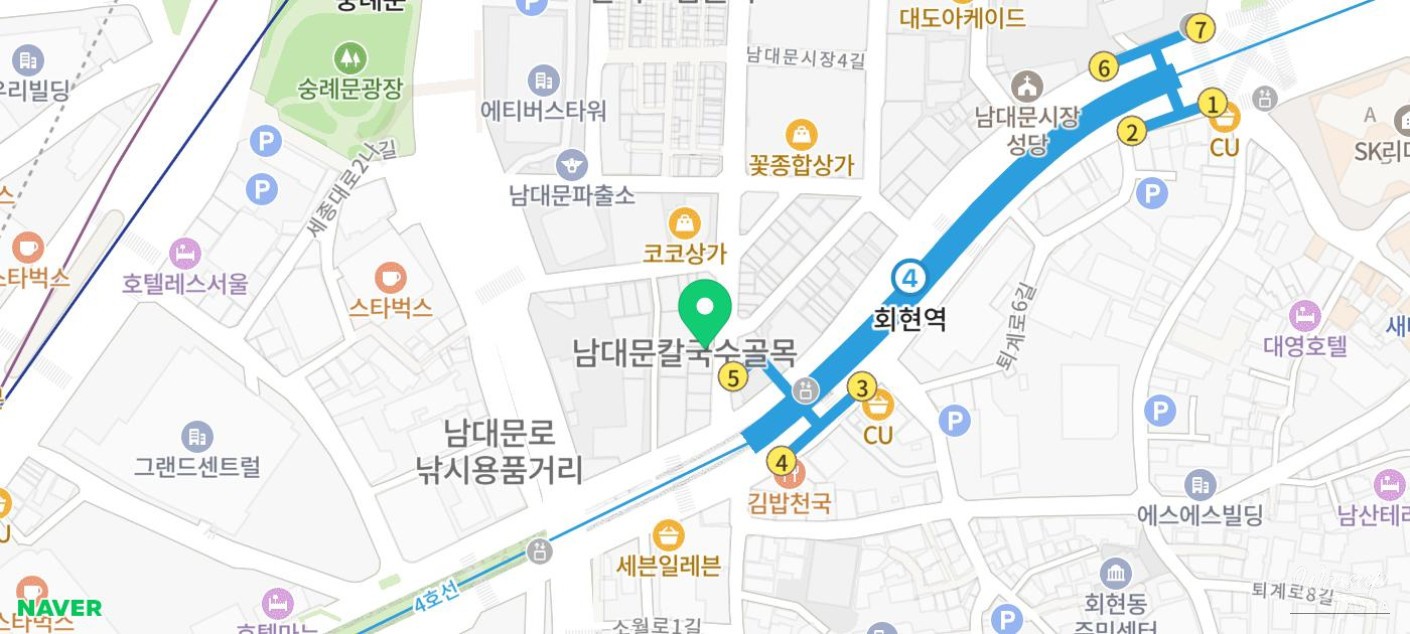Open the 대영호텔 hotel marker
The height and width of the screenshot is (634, 1410).
click(1305, 316)
